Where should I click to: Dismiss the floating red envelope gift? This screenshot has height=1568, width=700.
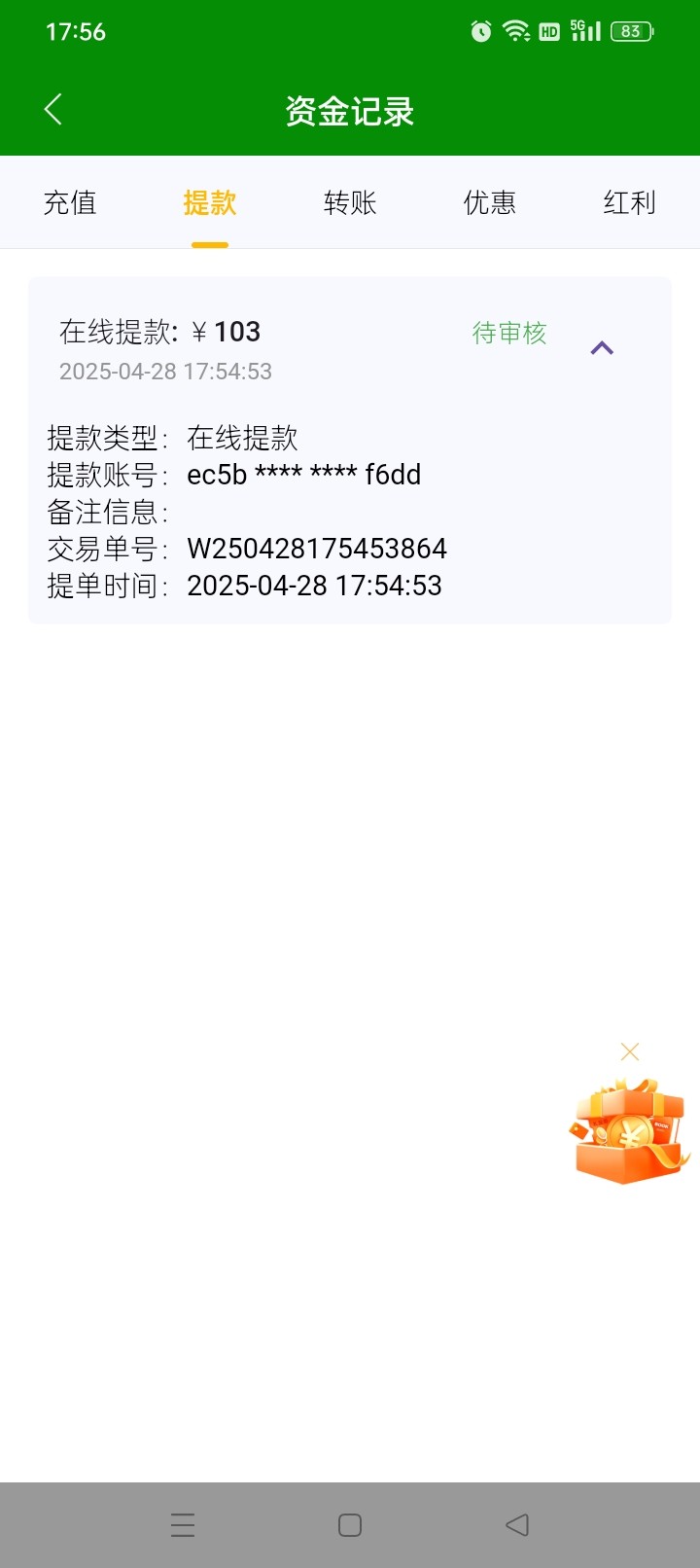[x=630, y=1051]
